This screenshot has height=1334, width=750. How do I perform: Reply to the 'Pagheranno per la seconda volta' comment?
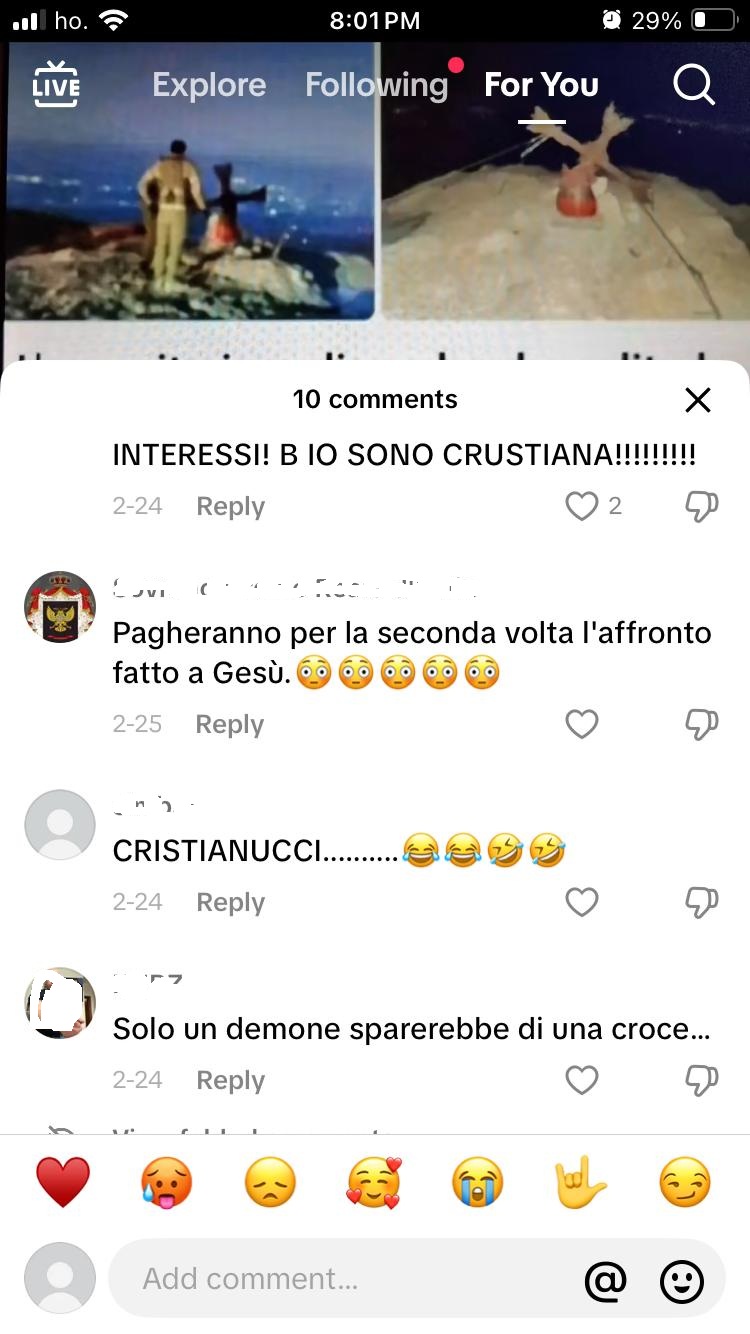pos(229,725)
